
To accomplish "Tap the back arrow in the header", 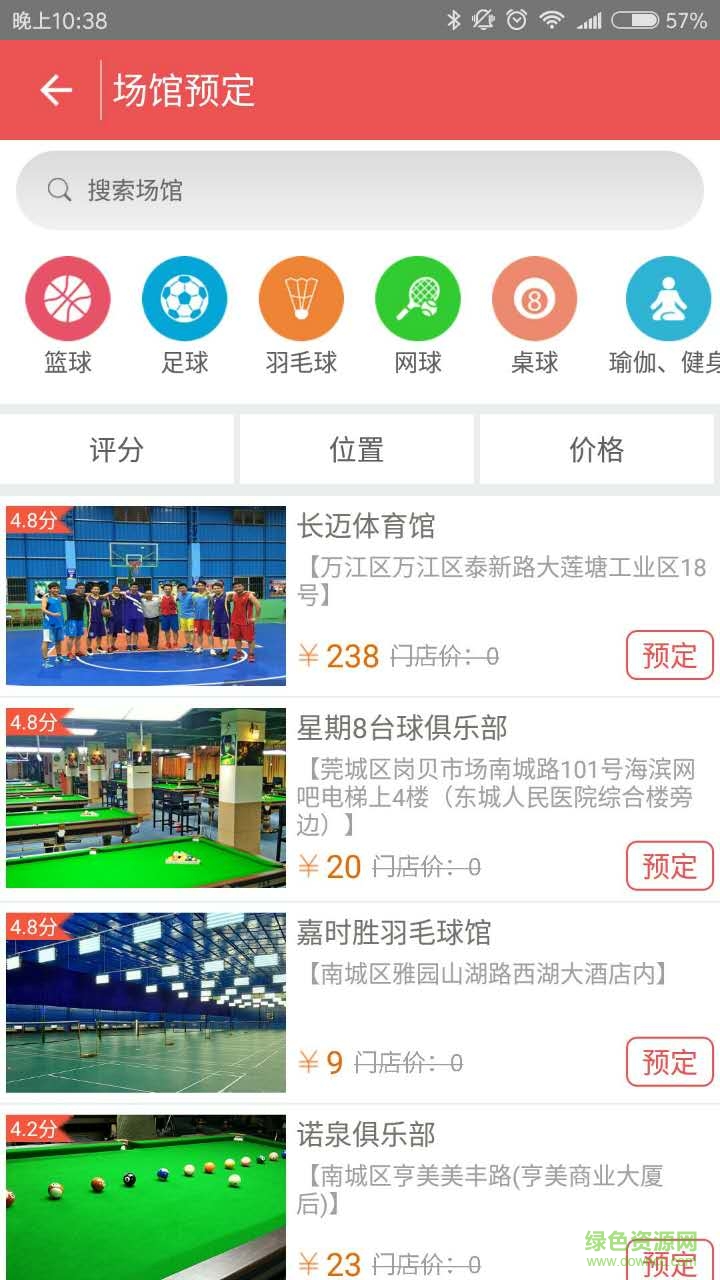I will point(55,90).
